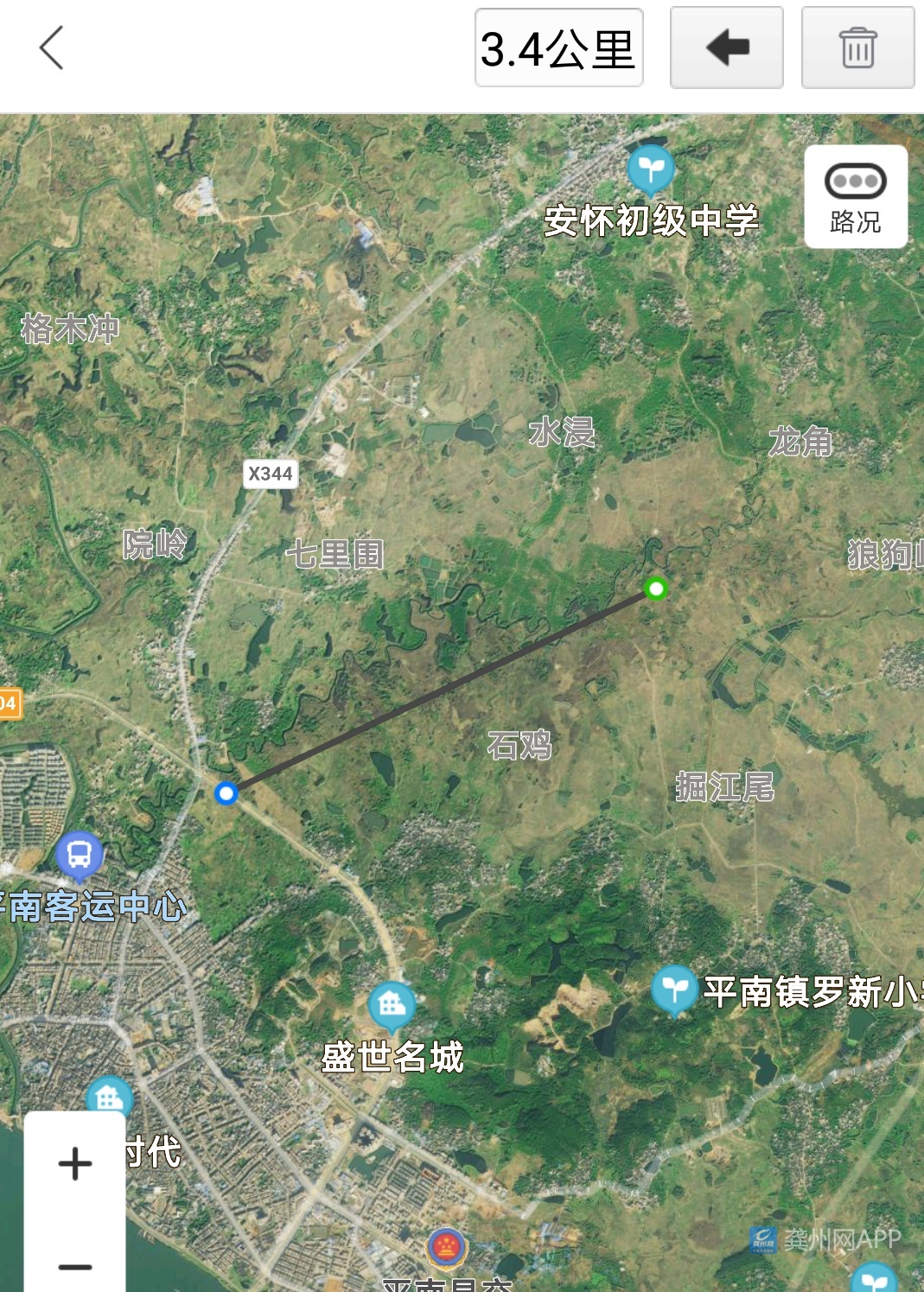Zoom out with the minus button
The height and width of the screenshot is (1292, 924).
75,1266
